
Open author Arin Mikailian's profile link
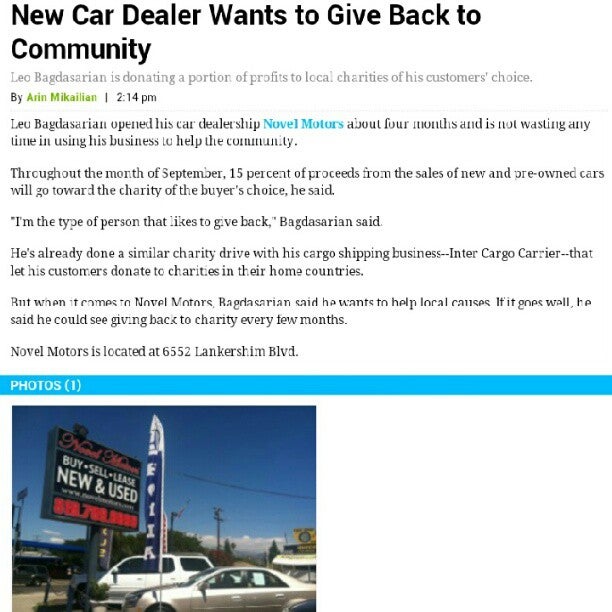click(x=61, y=98)
